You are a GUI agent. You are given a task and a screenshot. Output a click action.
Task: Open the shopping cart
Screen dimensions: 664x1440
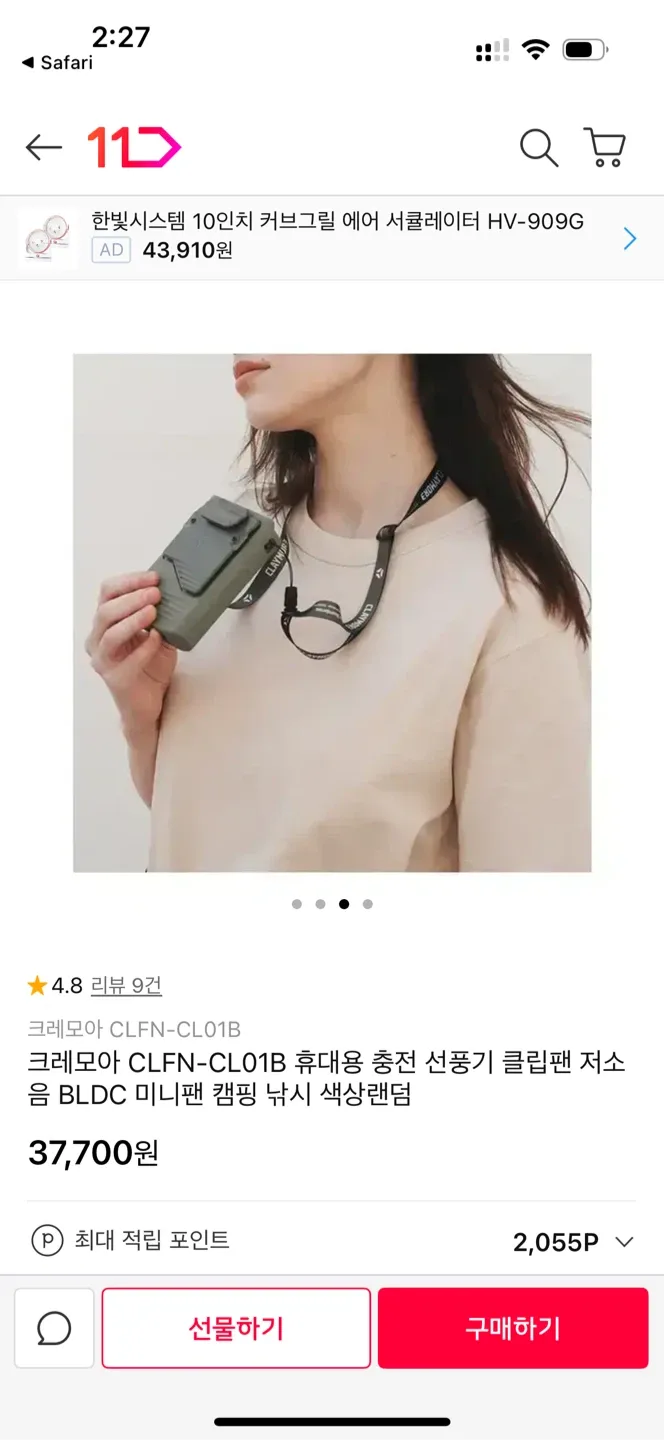[x=604, y=148]
